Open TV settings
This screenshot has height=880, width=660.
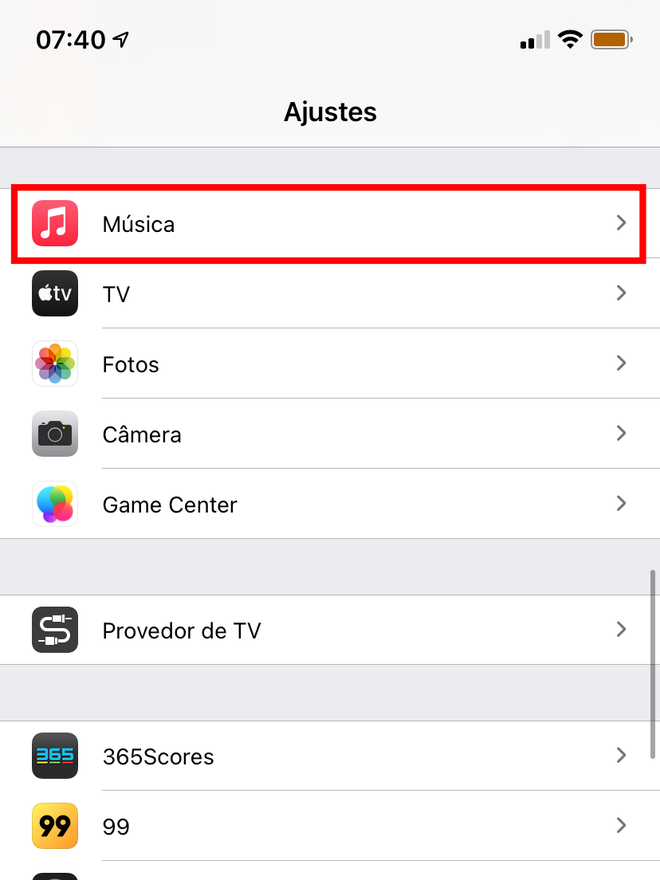330,294
